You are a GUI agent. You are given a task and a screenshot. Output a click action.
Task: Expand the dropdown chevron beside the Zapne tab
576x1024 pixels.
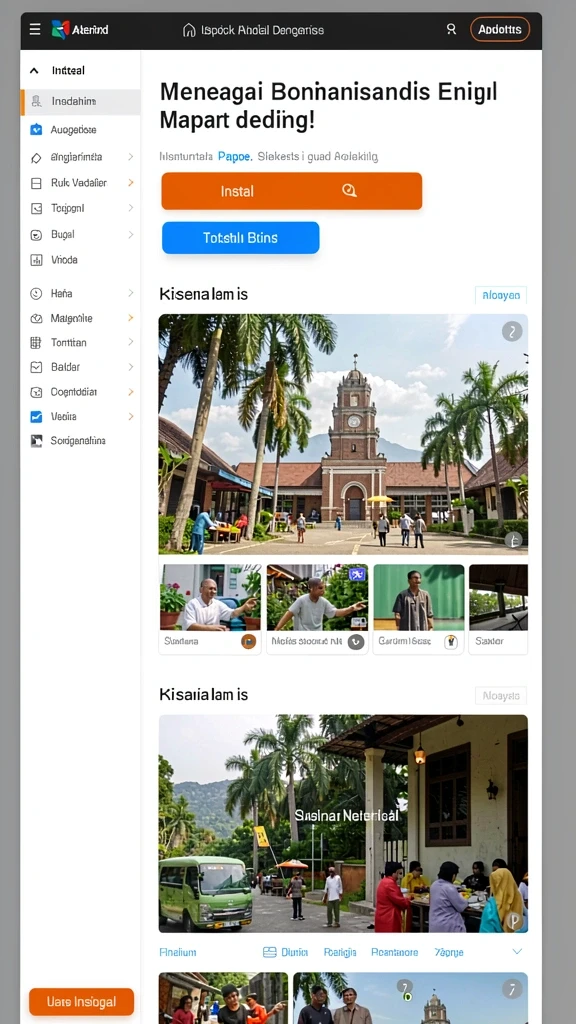coord(517,952)
